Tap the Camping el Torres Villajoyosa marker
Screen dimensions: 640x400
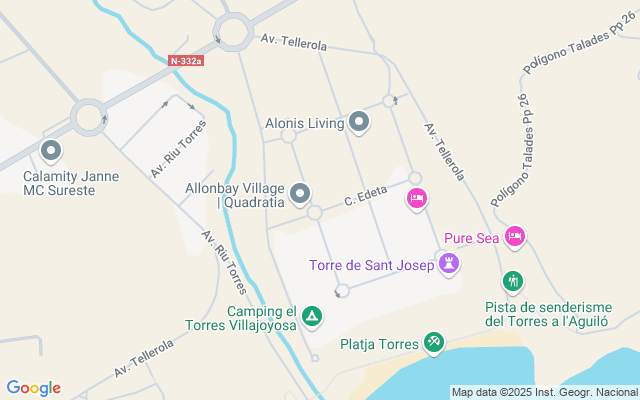pyautogui.click(x=312, y=317)
